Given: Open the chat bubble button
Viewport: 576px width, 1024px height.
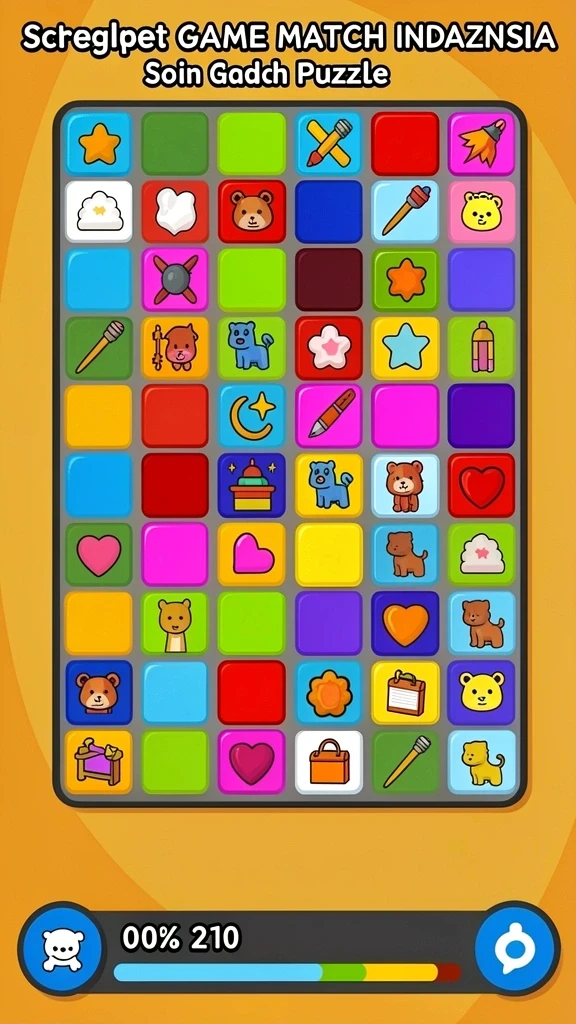Looking at the screenshot, I should coord(515,948).
